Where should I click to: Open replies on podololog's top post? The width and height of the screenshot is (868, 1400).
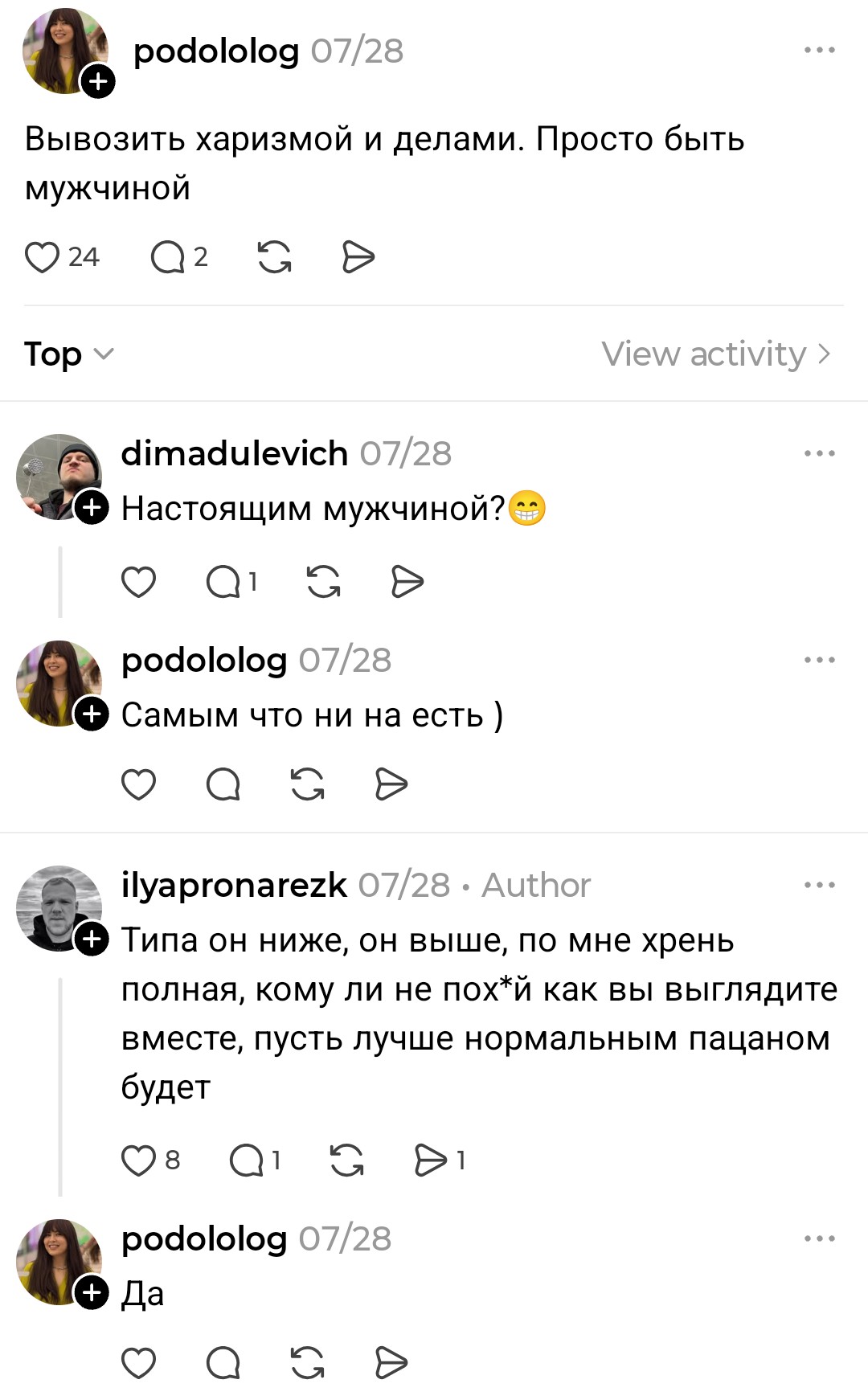pyautogui.click(x=168, y=258)
